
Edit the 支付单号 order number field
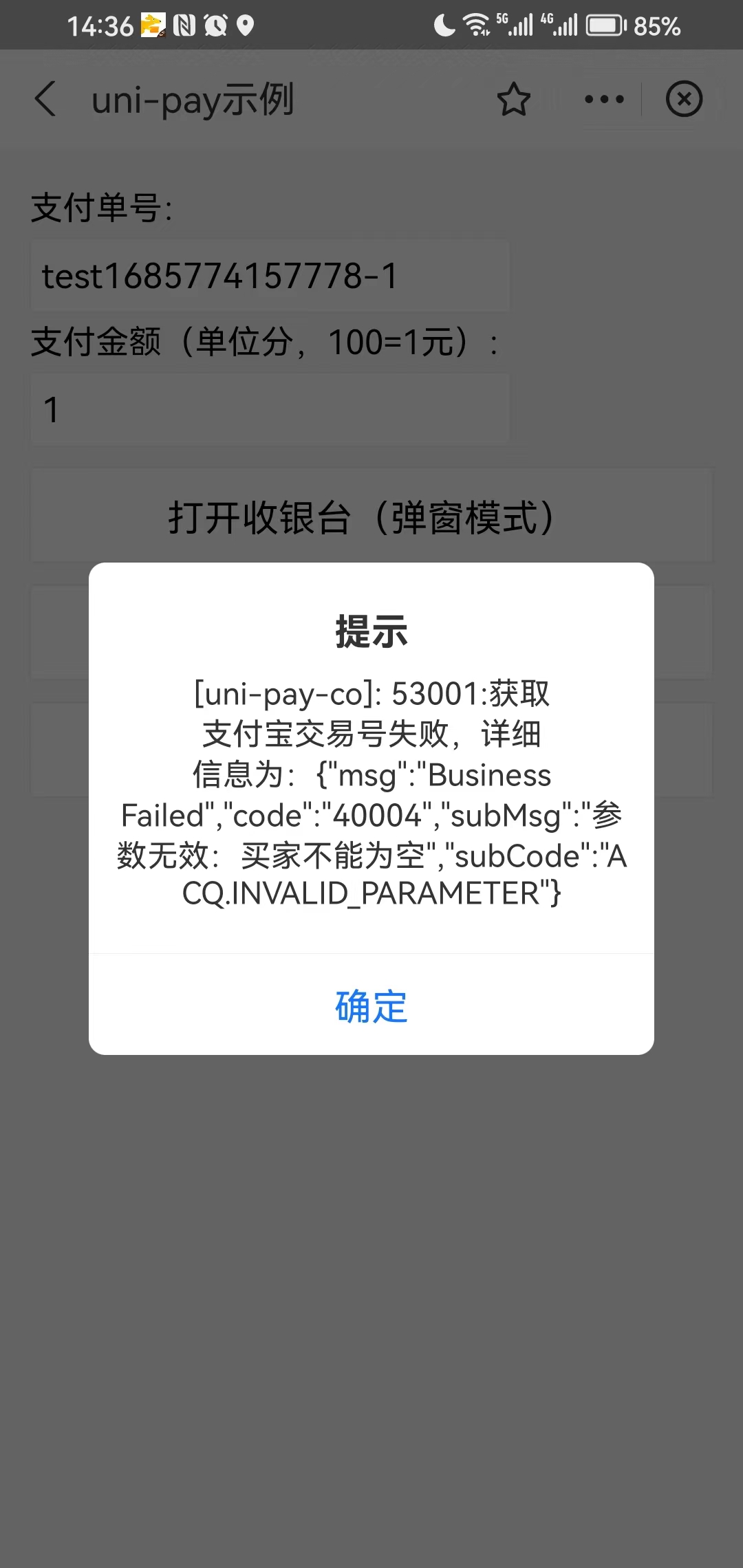pos(270,276)
